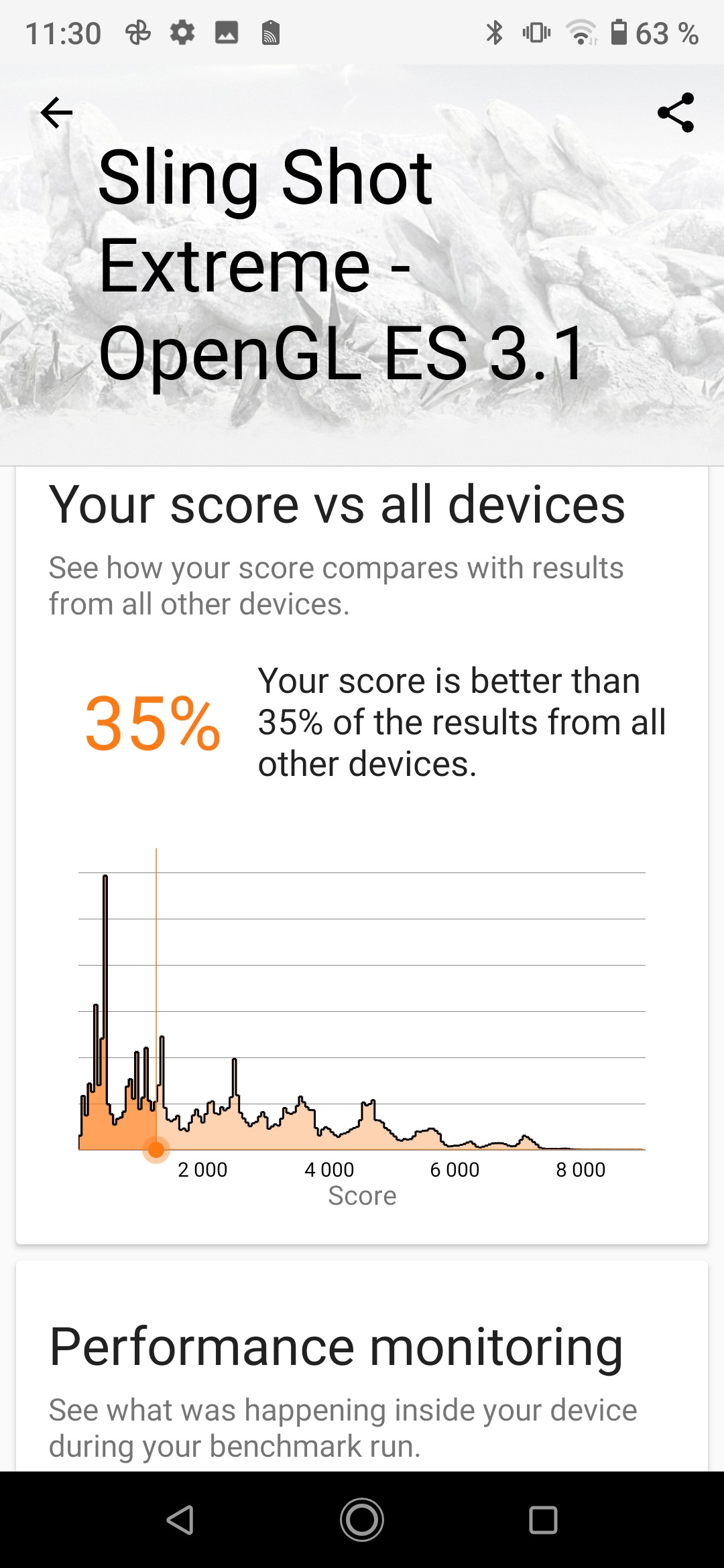Go back using the top arrow
Screen dimensions: 724x1568
[56, 113]
